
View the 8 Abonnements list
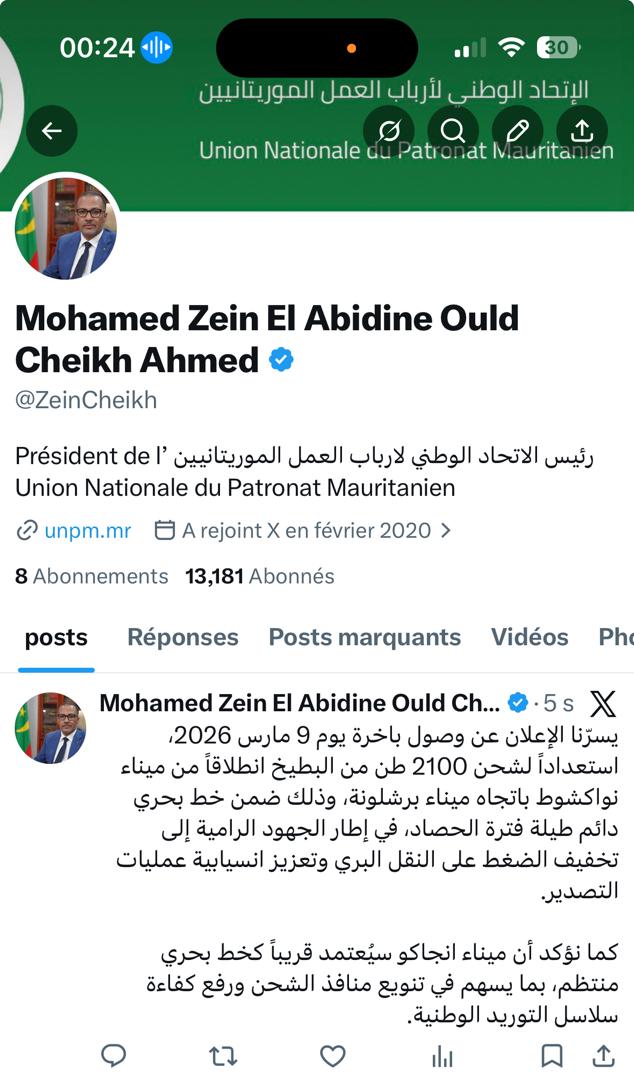[x=91, y=576]
